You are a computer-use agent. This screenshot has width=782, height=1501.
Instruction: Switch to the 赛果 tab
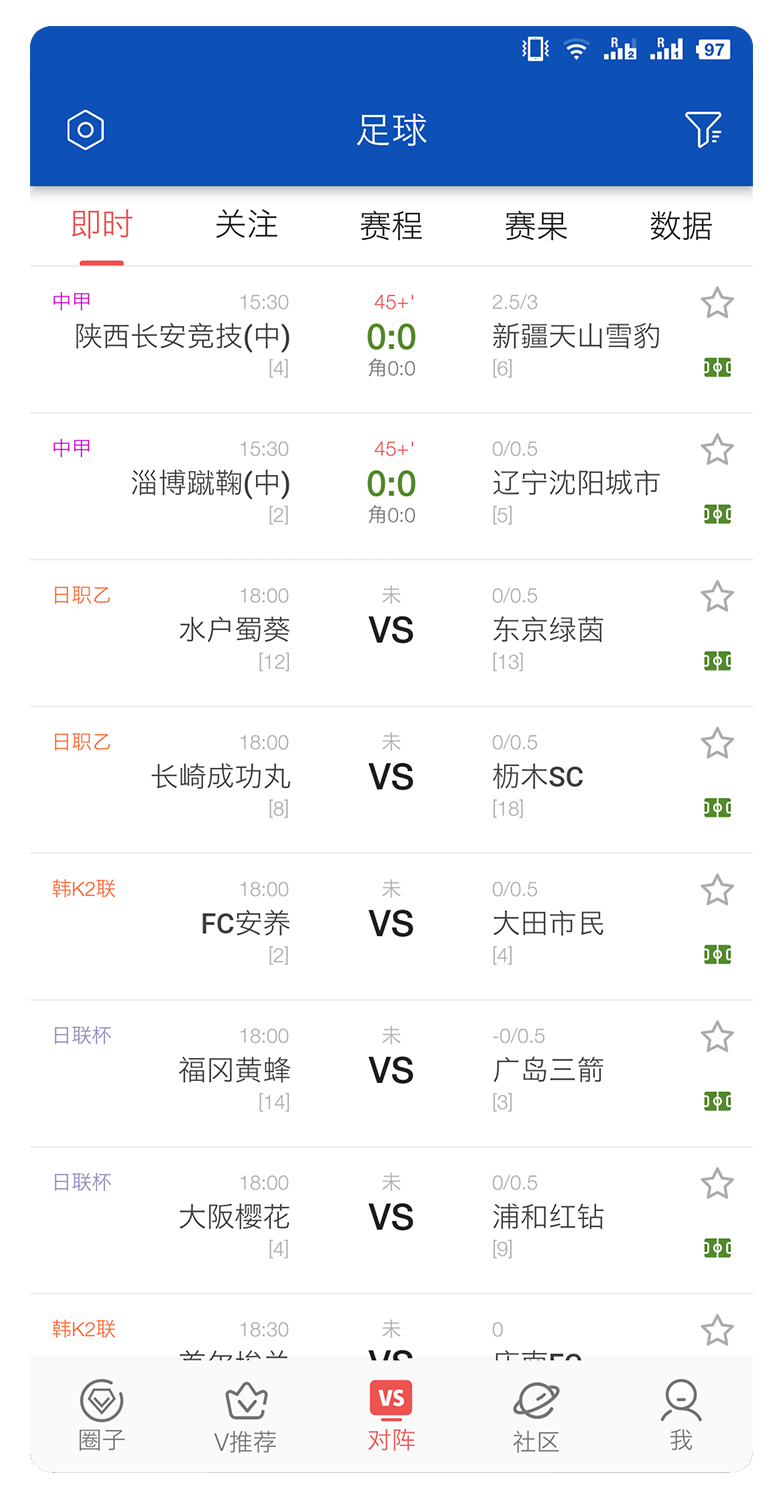pyautogui.click(x=536, y=225)
